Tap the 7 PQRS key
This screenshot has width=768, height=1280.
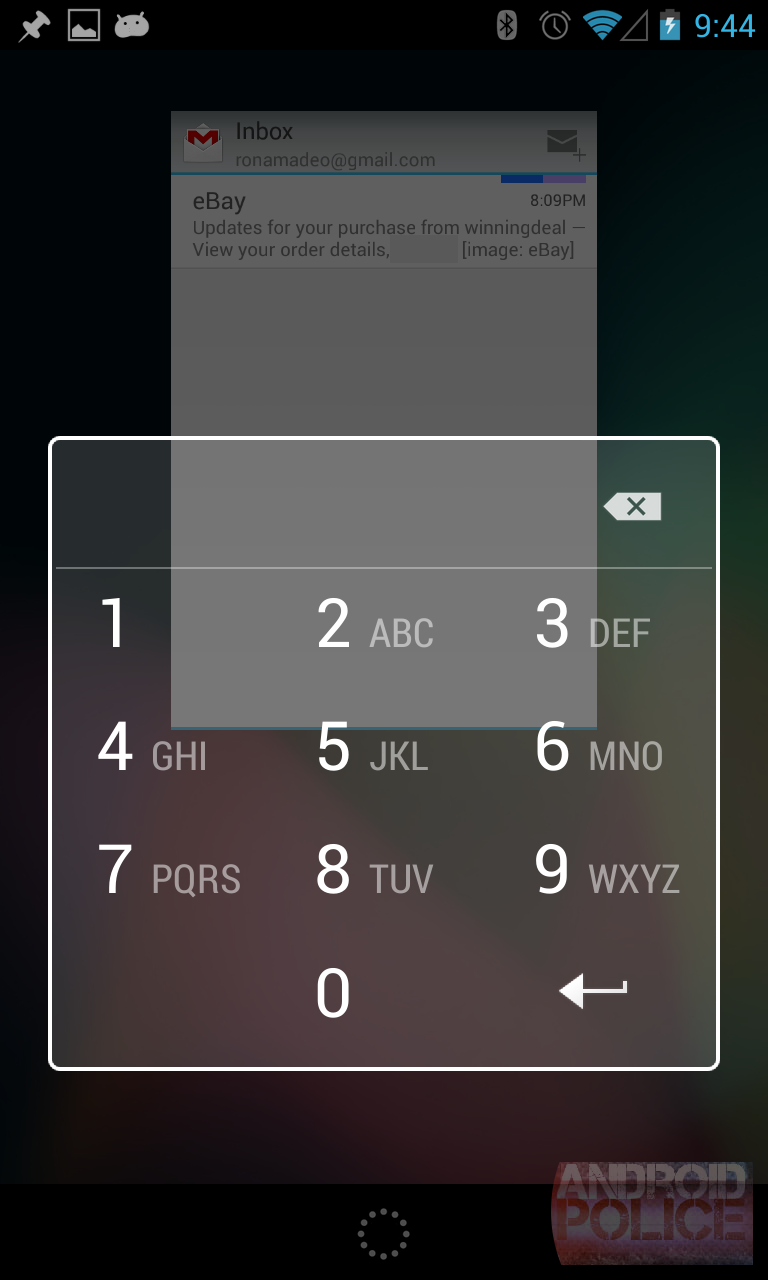point(168,871)
